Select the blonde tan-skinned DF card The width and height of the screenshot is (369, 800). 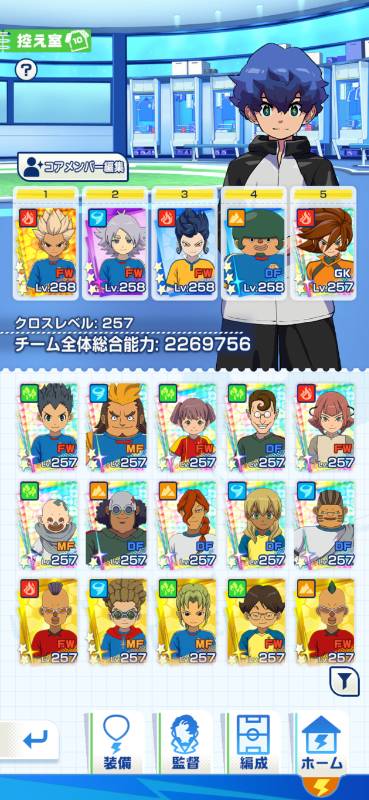tap(256, 524)
